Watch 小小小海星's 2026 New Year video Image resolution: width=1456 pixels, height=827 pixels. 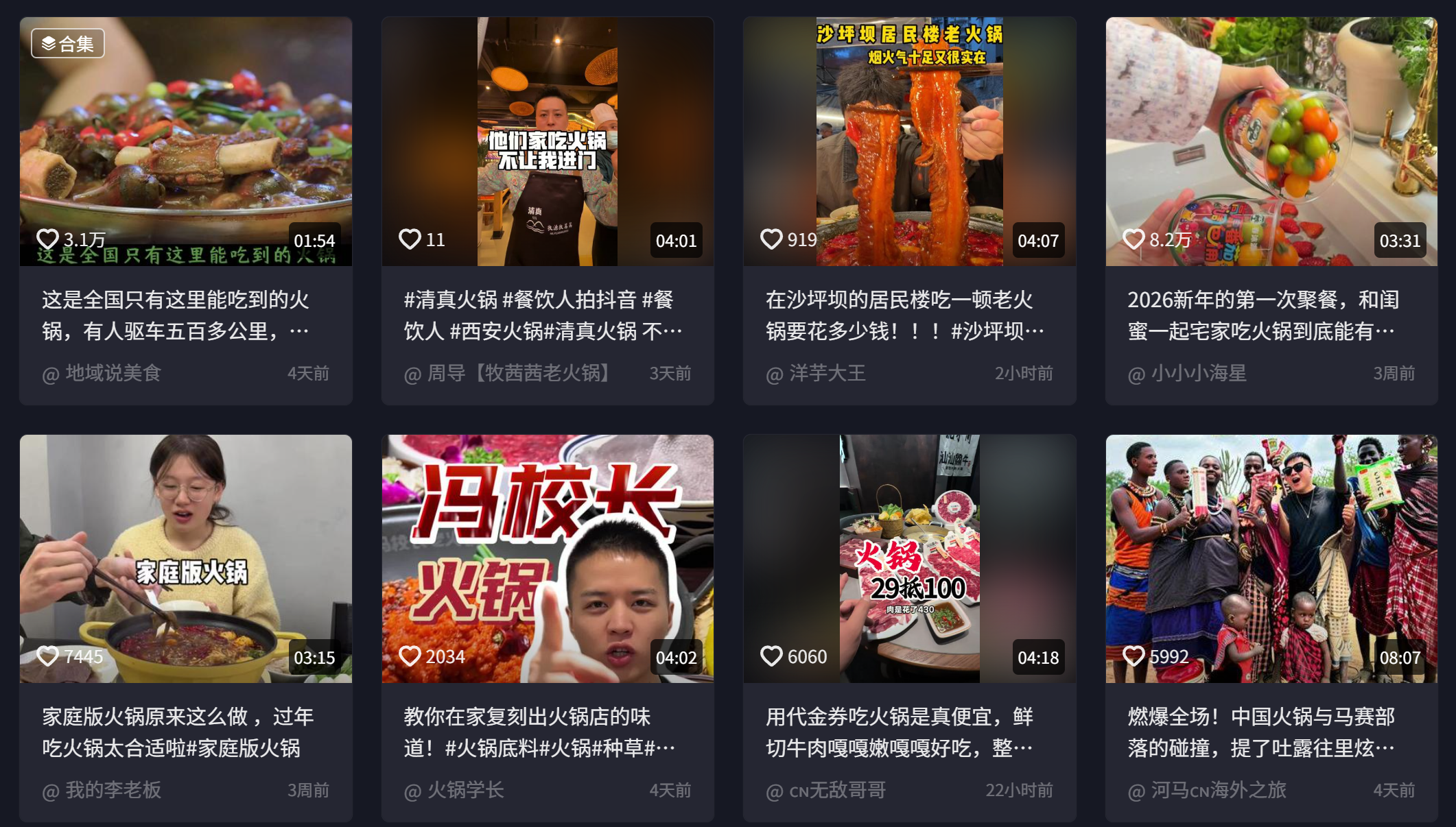pyautogui.click(x=1271, y=141)
